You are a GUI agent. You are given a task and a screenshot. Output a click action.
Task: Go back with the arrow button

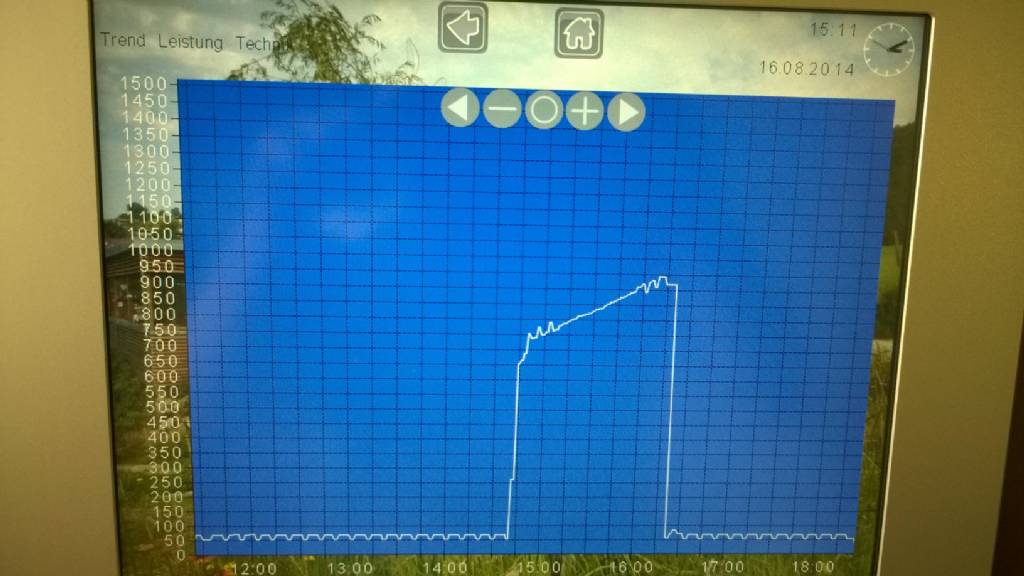pos(463,29)
